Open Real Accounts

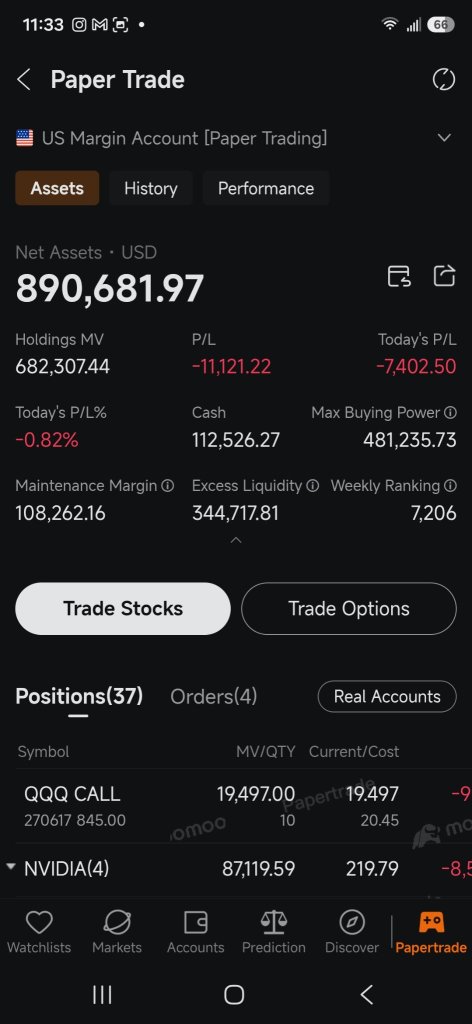pos(387,696)
